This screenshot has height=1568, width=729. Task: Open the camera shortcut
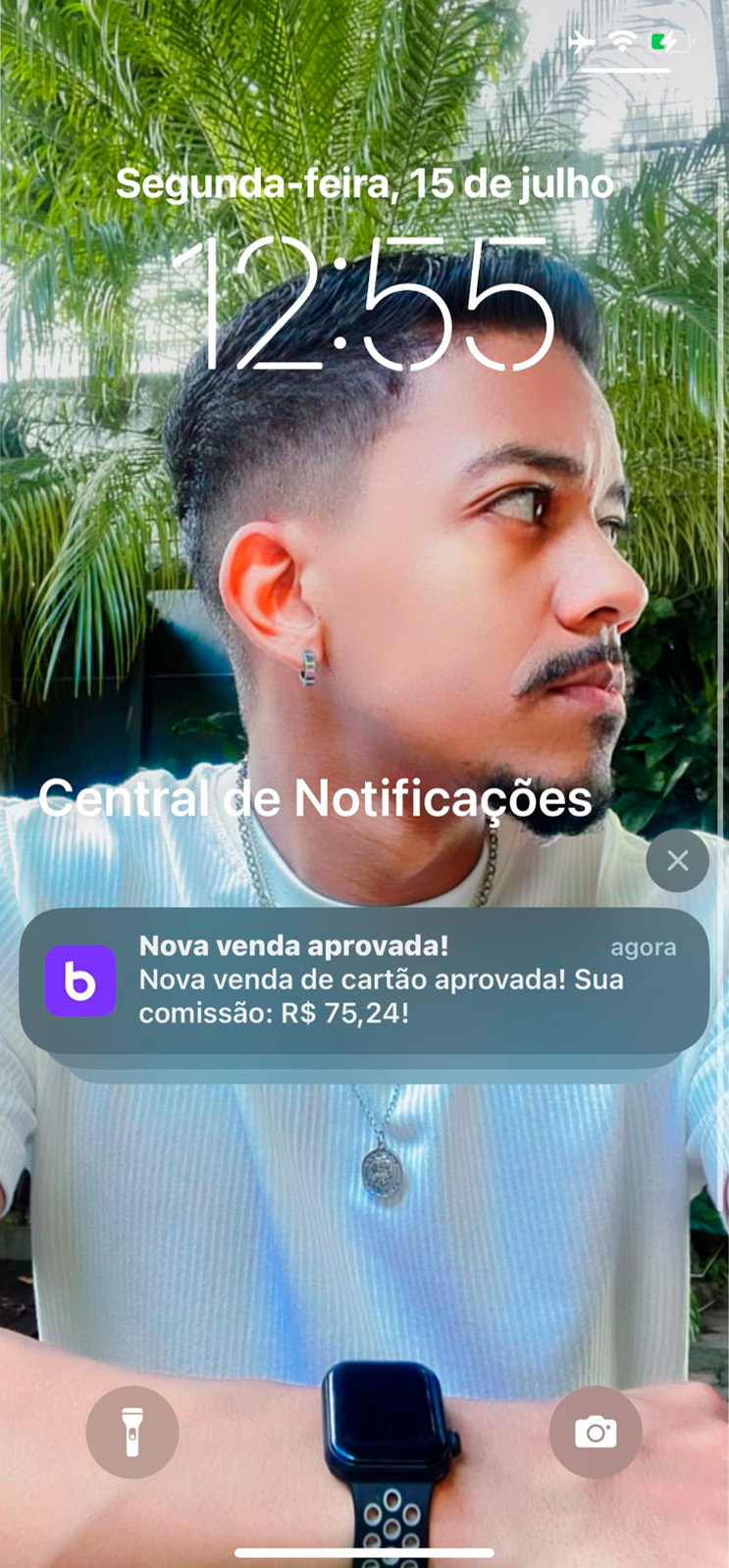click(x=596, y=1431)
